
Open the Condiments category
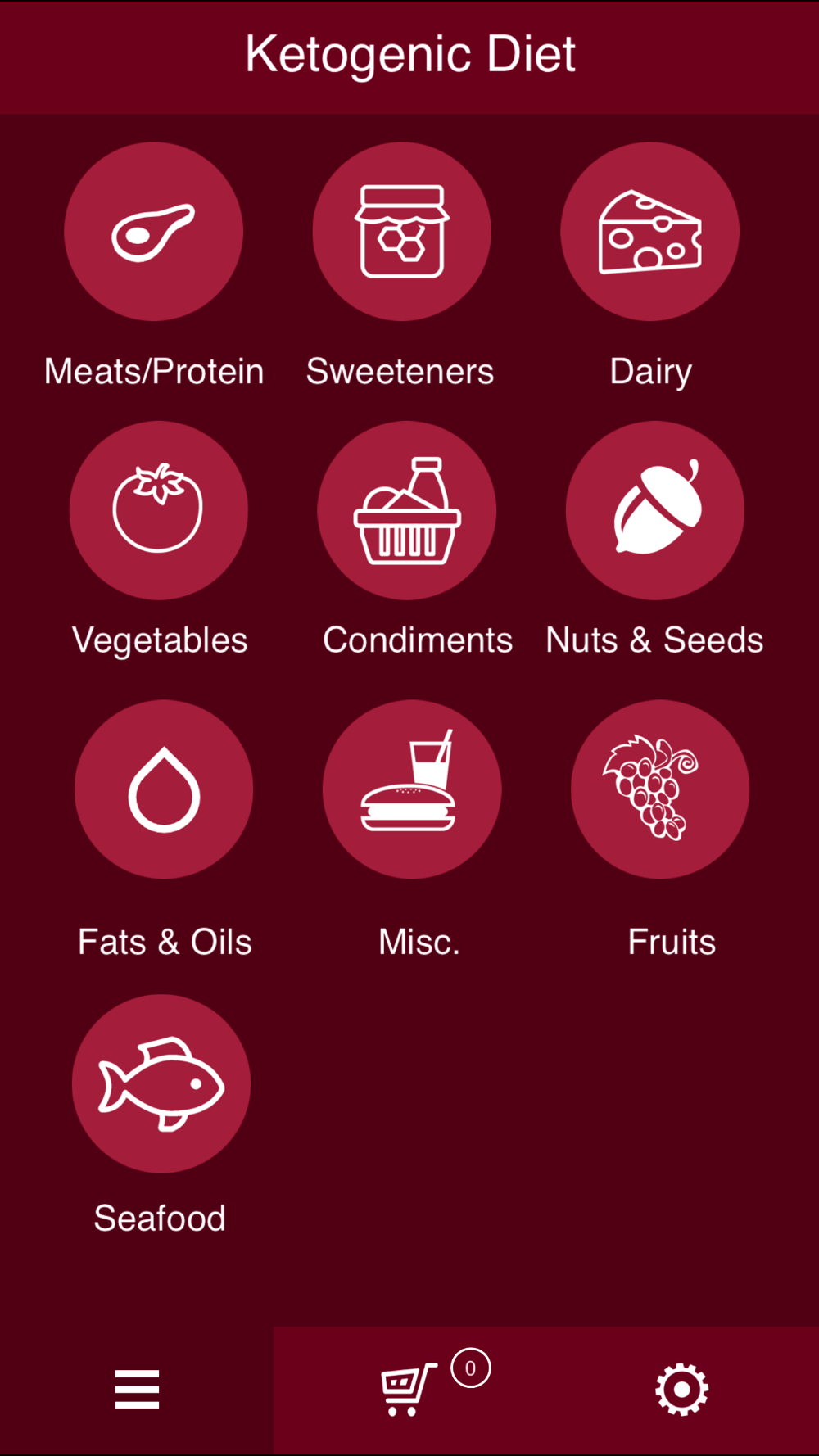coord(407,510)
